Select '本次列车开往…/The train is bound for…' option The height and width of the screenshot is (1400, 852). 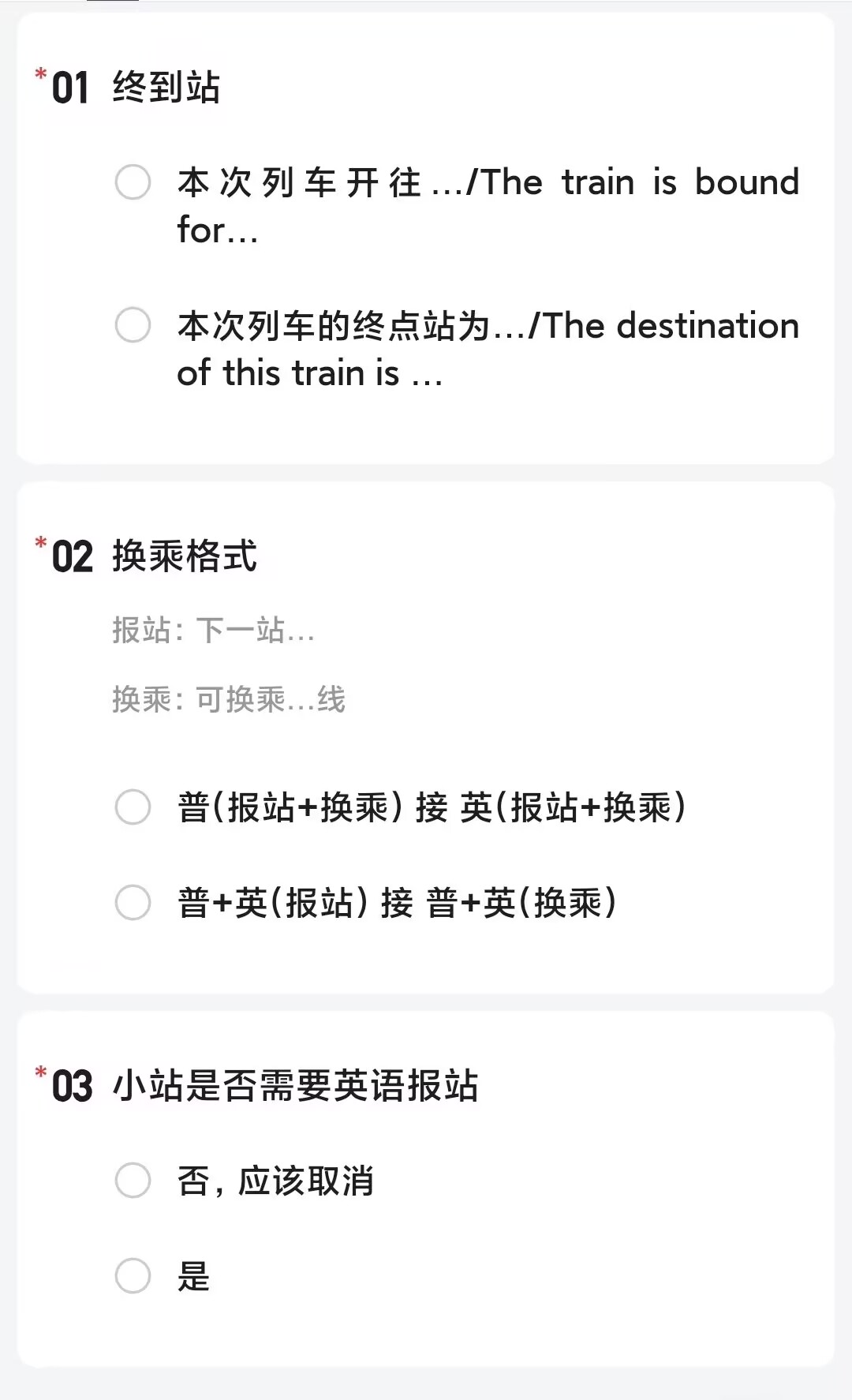coord(133,182)
